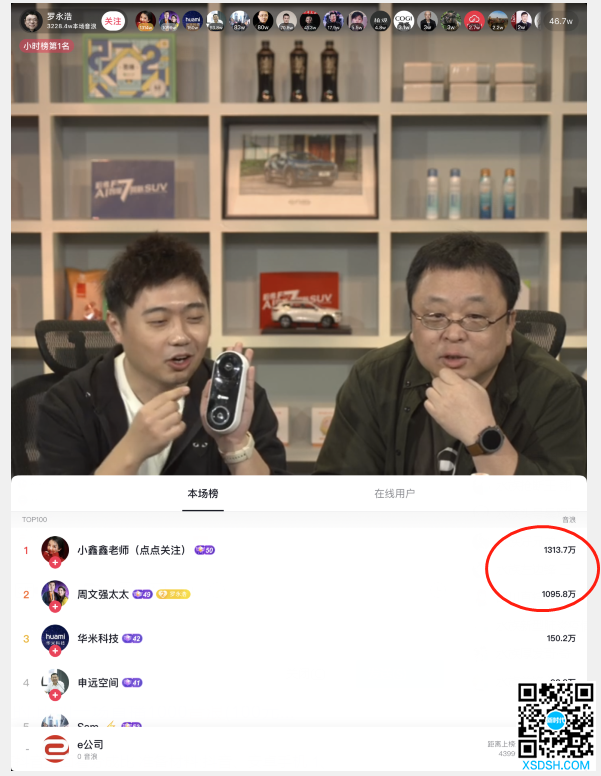Screen dimensions: 601x776
Task: Follow 华米科技 with the plus icon
Action: pos(55,650)
